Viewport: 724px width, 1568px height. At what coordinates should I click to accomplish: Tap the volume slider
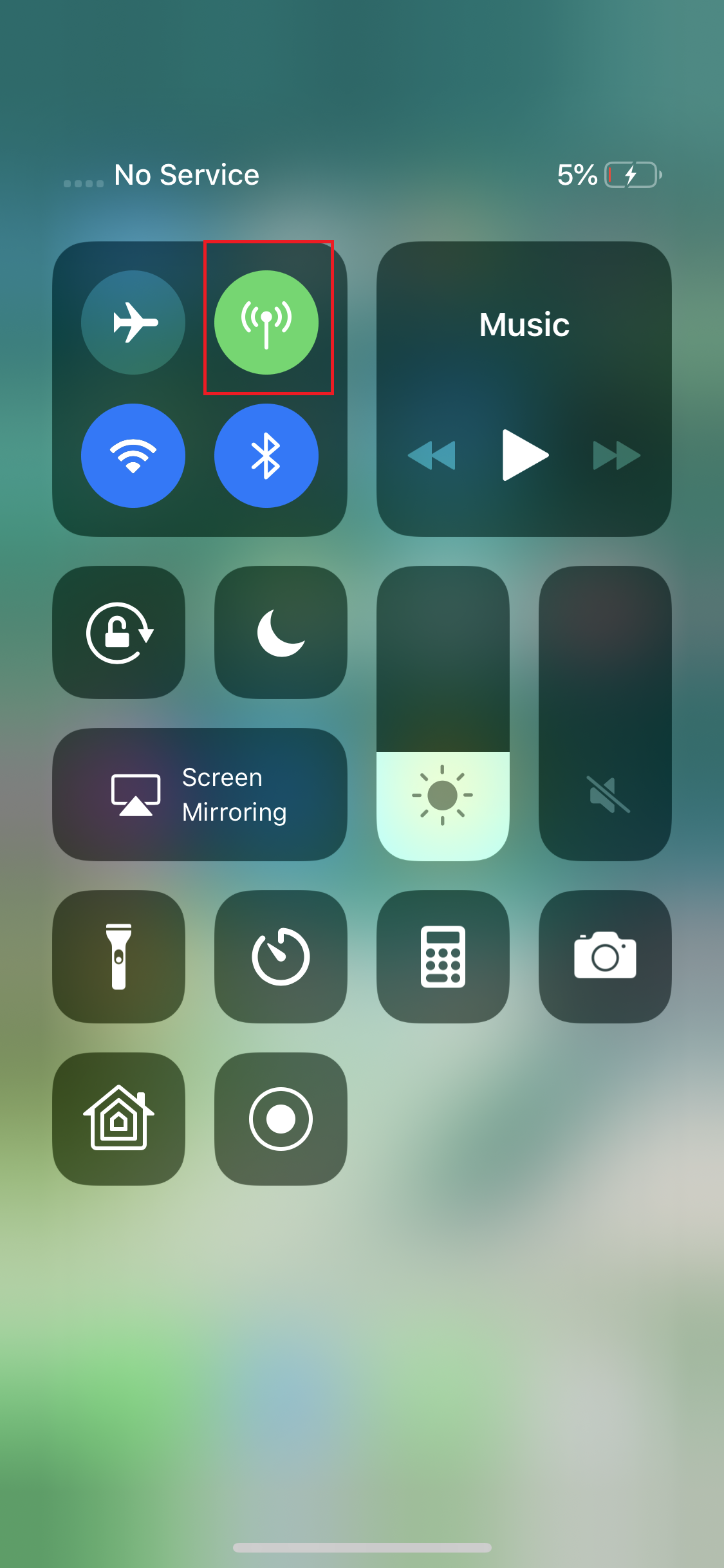(x=605, y=713)
